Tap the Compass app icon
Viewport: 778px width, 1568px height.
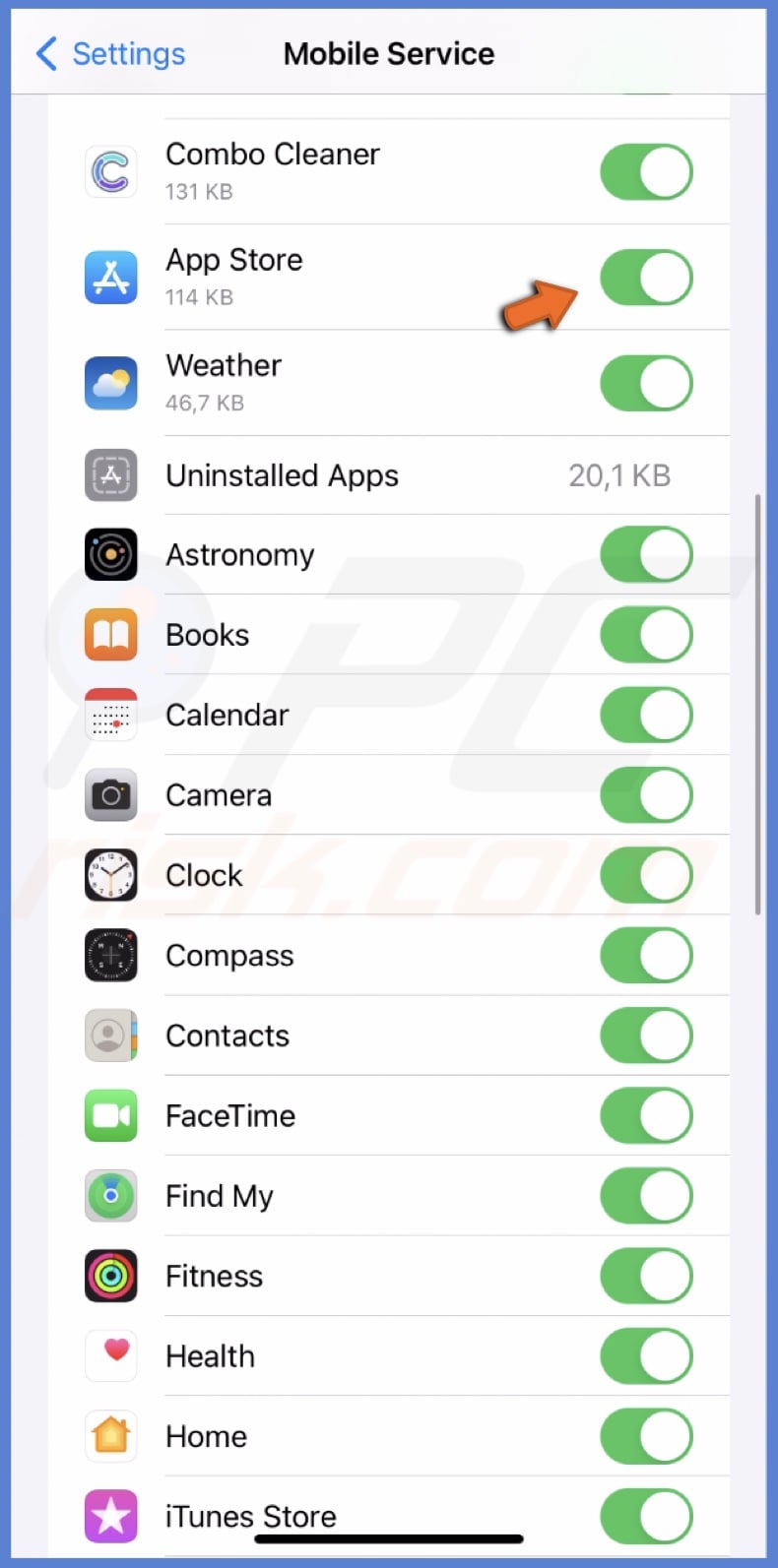110,956
